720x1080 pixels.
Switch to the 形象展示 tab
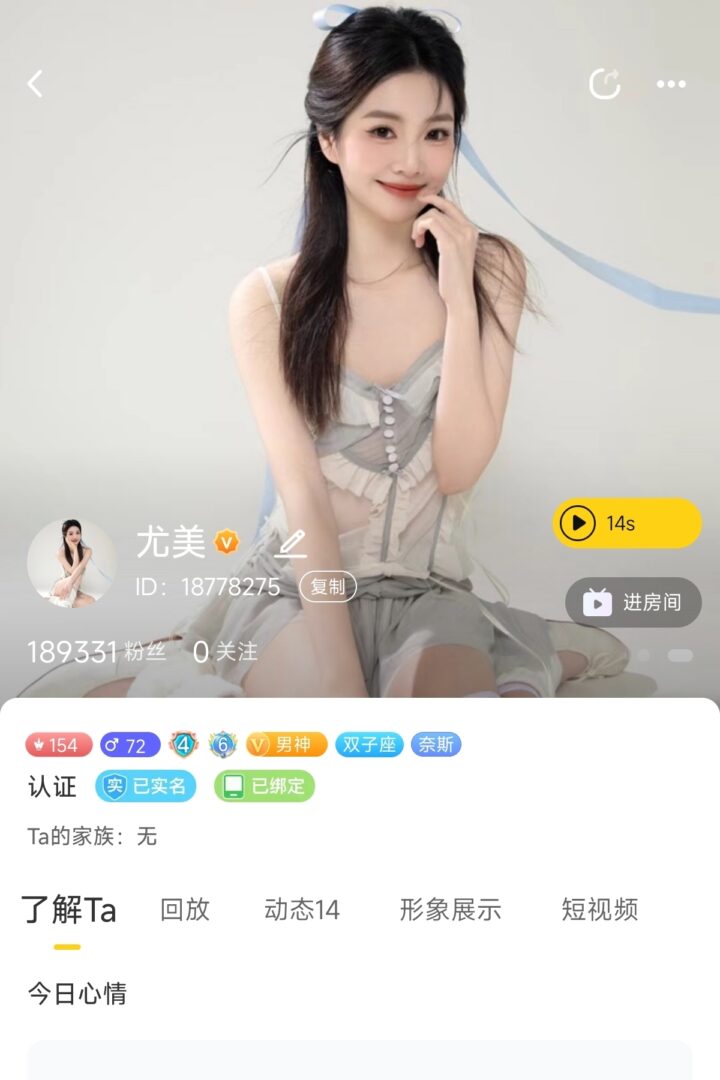[x=450, y=910]
